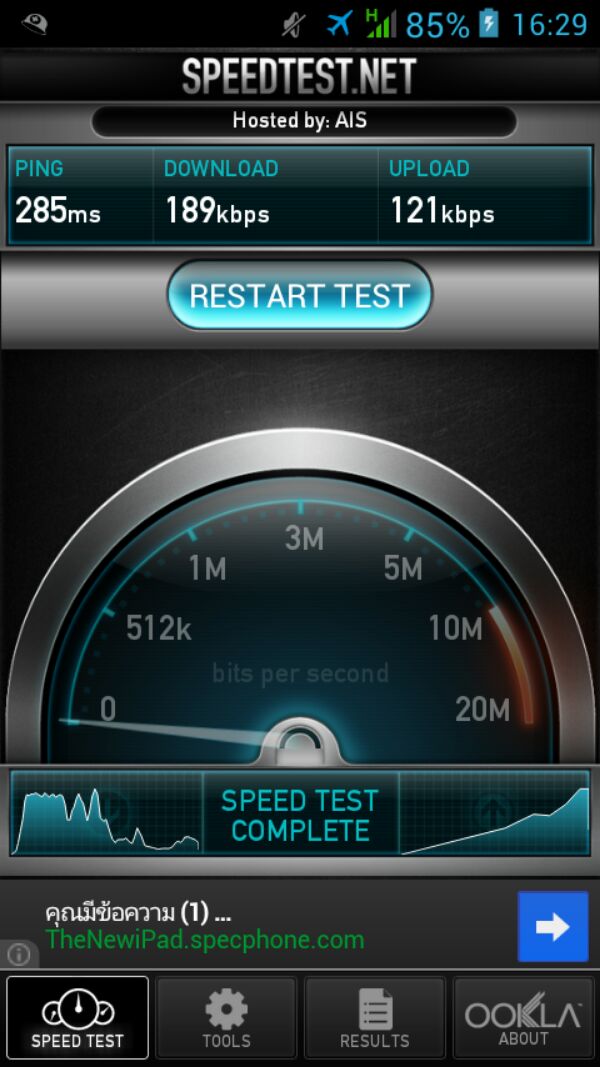Switch to the Tools tab
This screenshot has height=1067, width=600.
click(226, 1017)
